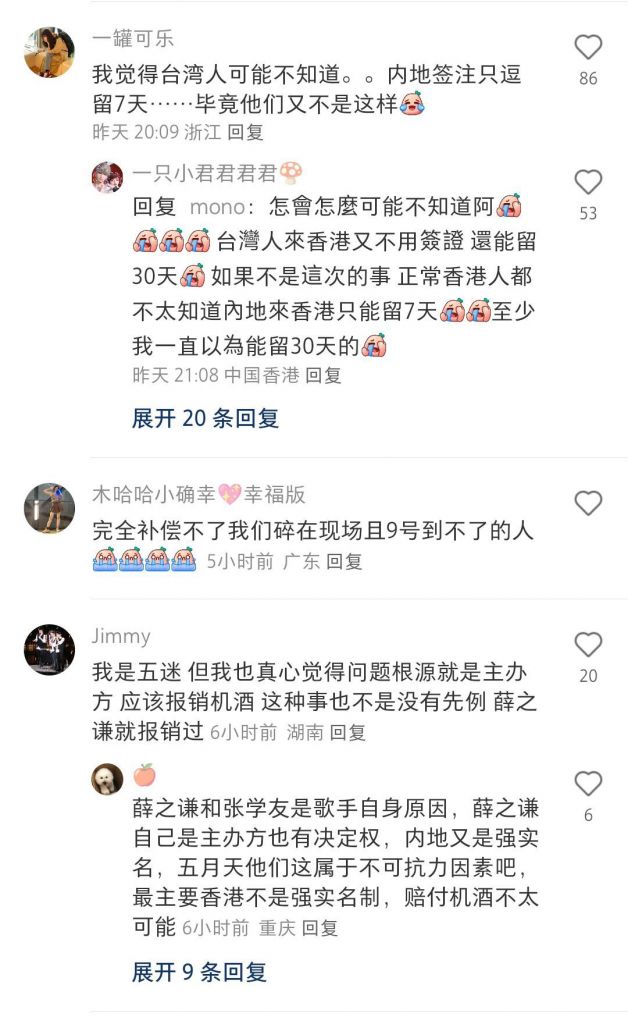Image resolution: width=628 pixels, height=1024 pixels.
Task: Like the comment by 木哈哈小确幸
Action: tap(588, 503)
